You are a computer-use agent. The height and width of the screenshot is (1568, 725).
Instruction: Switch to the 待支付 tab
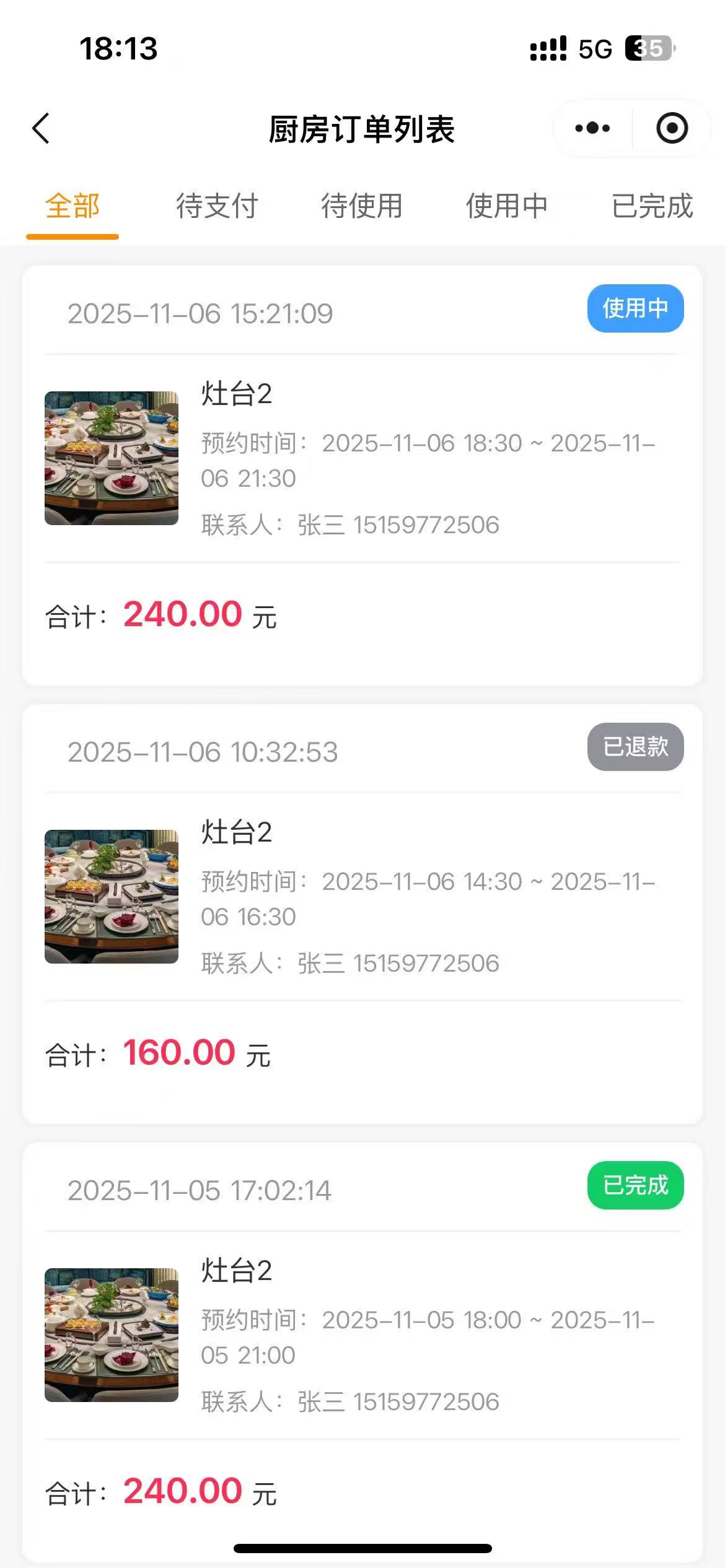[217, 206]
